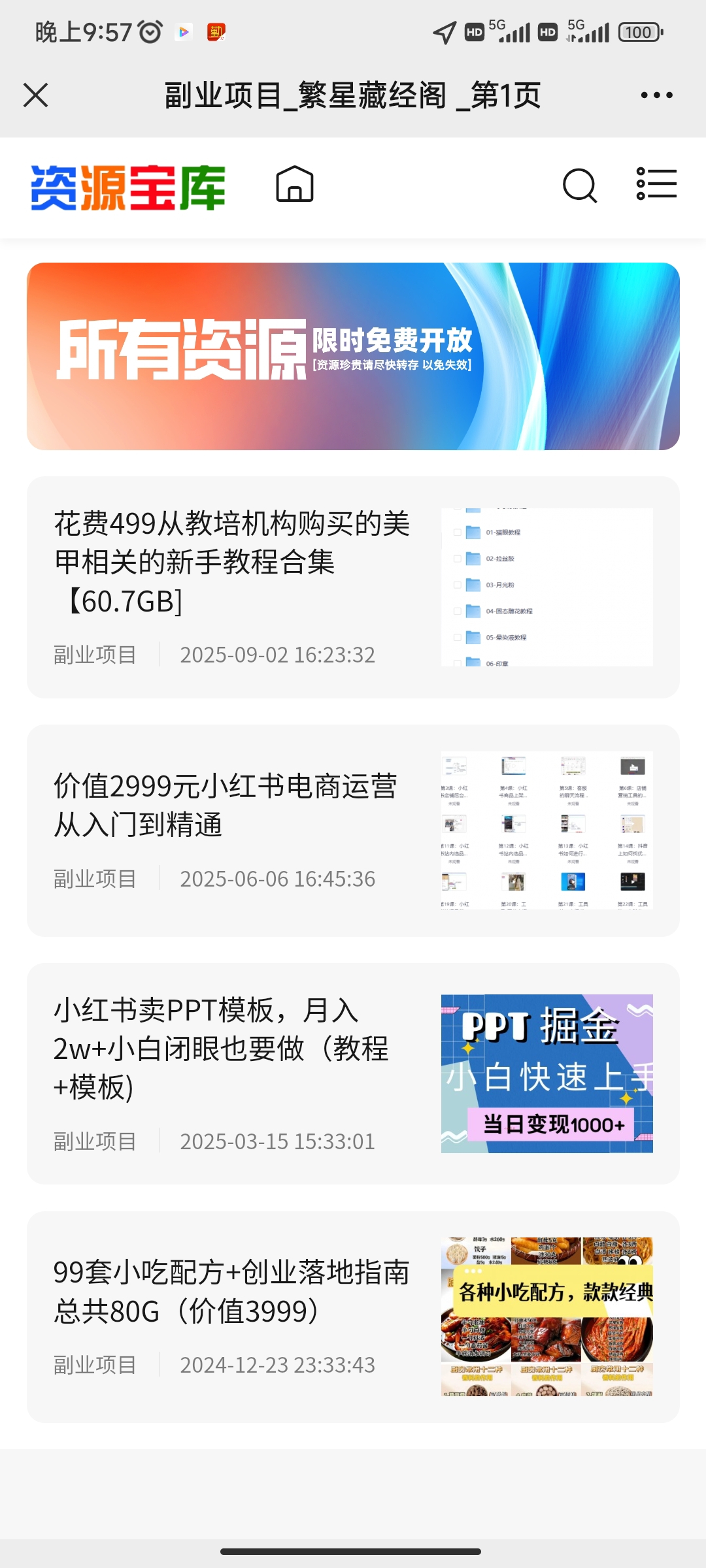Tap the 所有资源 限时免费开放 banner
Image resolution: width=706 pixels, height=1568 pixels.
[353, 356]
